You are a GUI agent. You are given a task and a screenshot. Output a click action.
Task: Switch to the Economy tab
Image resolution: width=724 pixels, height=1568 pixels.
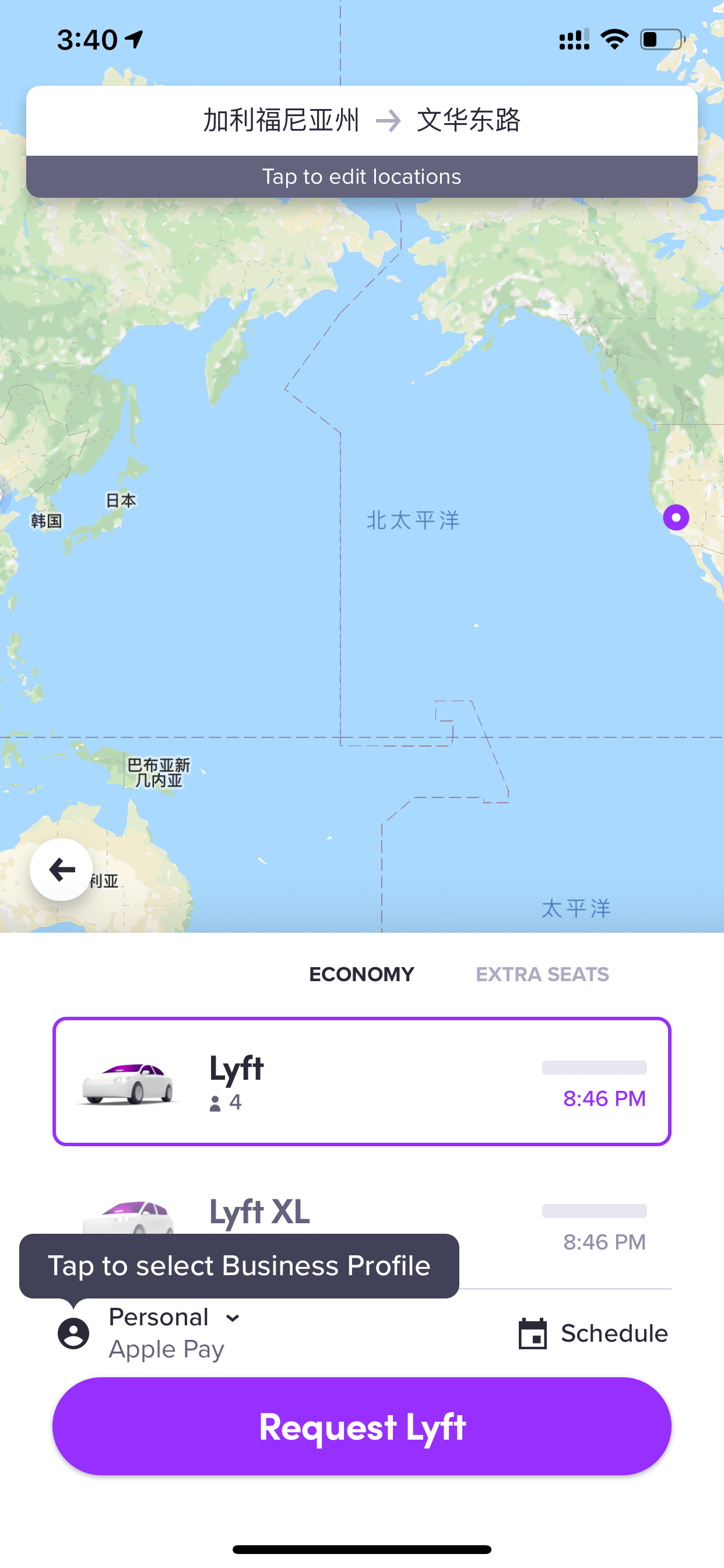point(361,974)
